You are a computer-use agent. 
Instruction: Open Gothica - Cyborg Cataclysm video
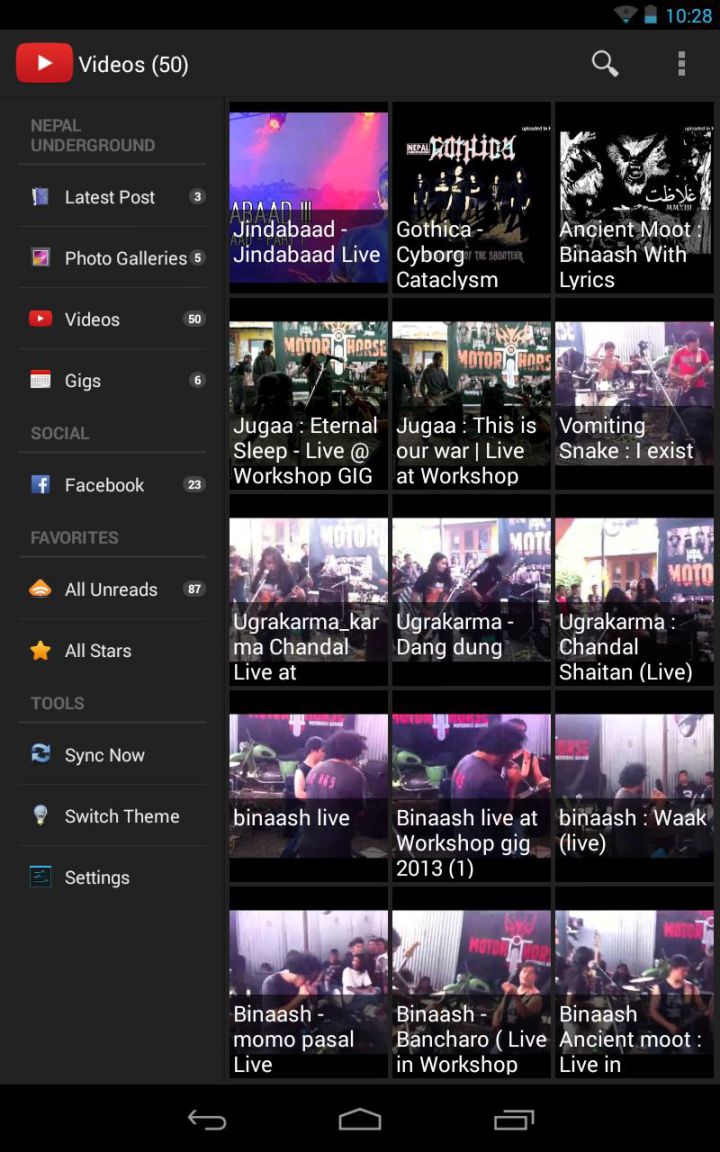coord(471,197)
